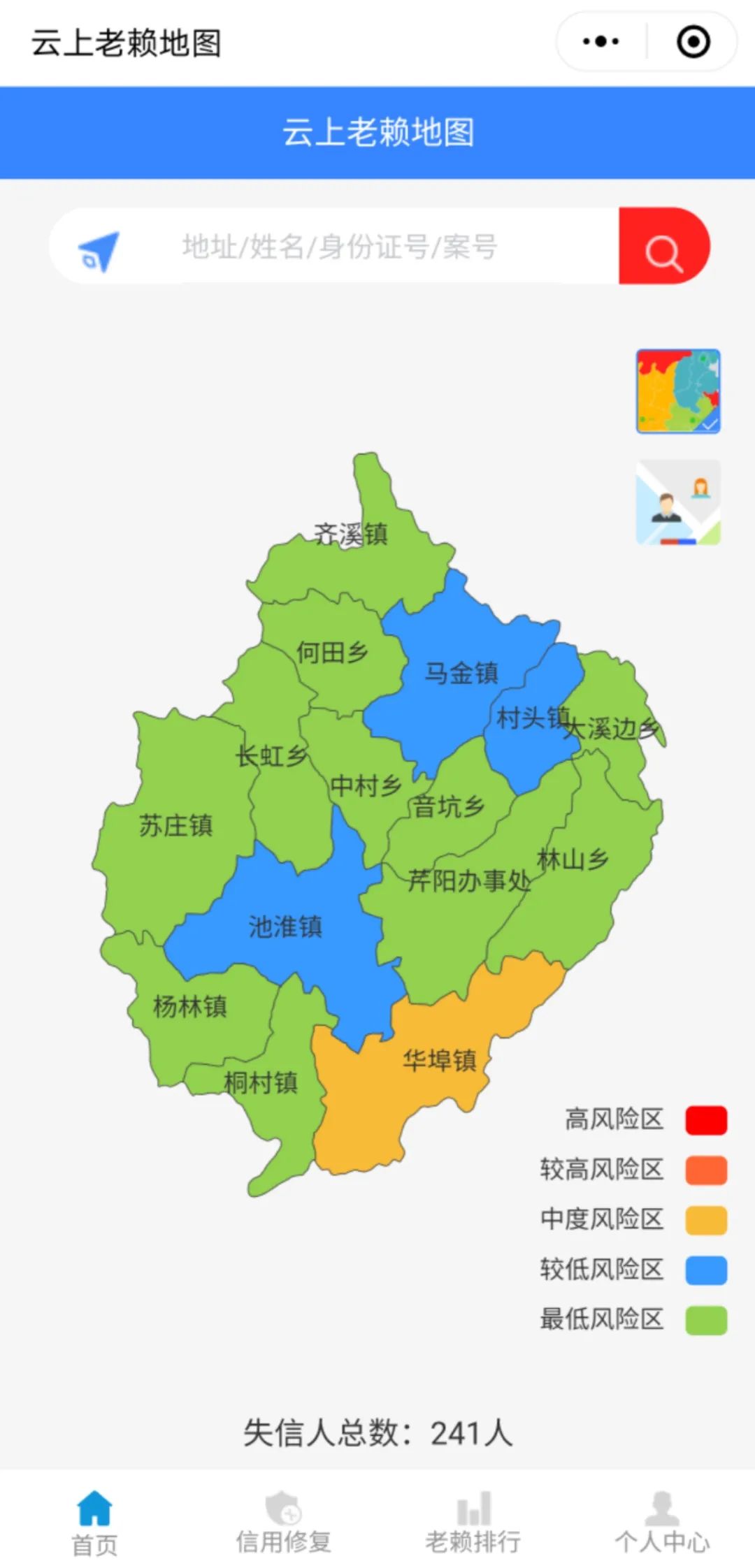Switch to the risk area color map view
The image size is (755, 1568).
[677, 391]
